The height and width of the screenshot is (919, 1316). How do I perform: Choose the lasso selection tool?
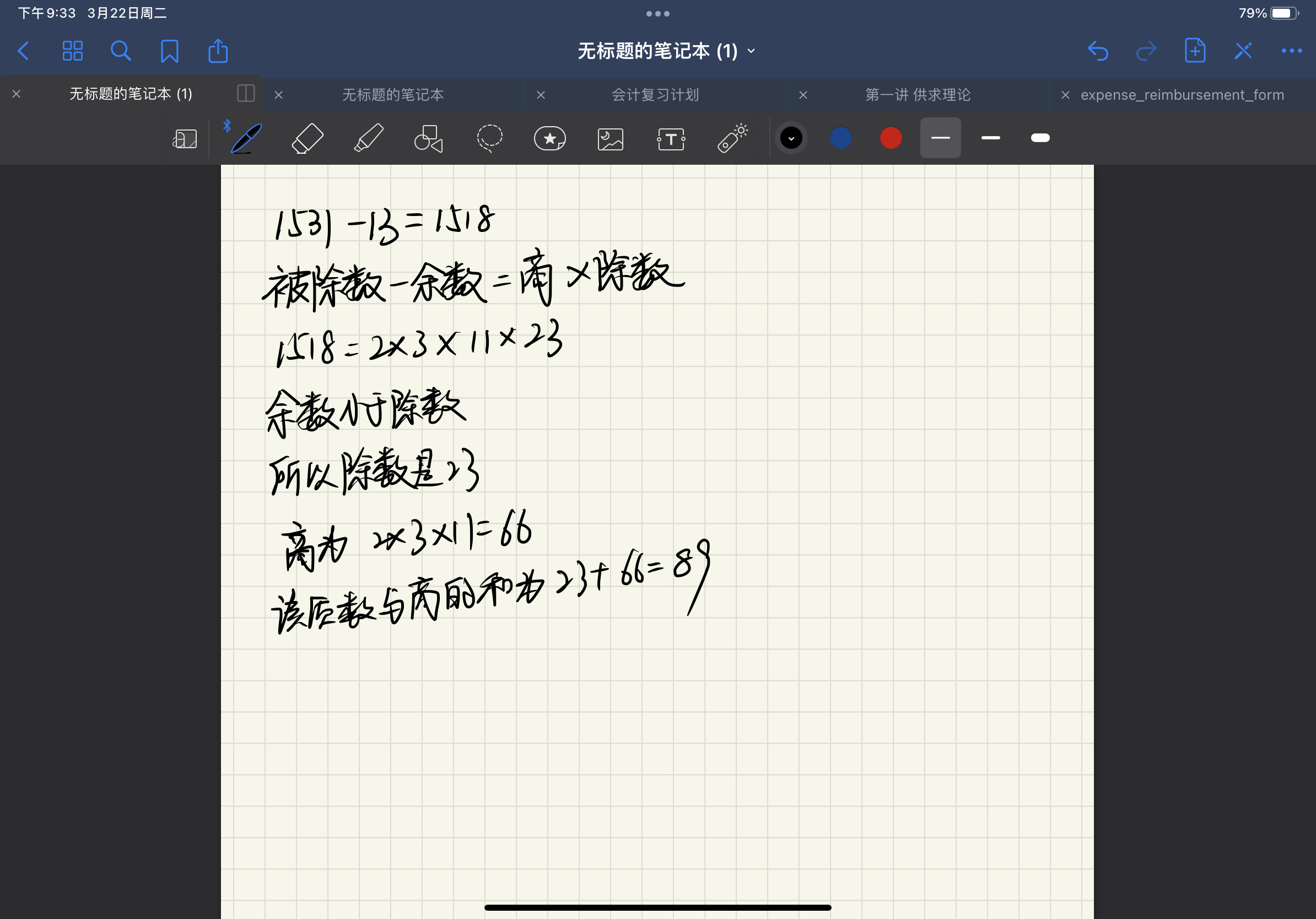click(489, 138)
